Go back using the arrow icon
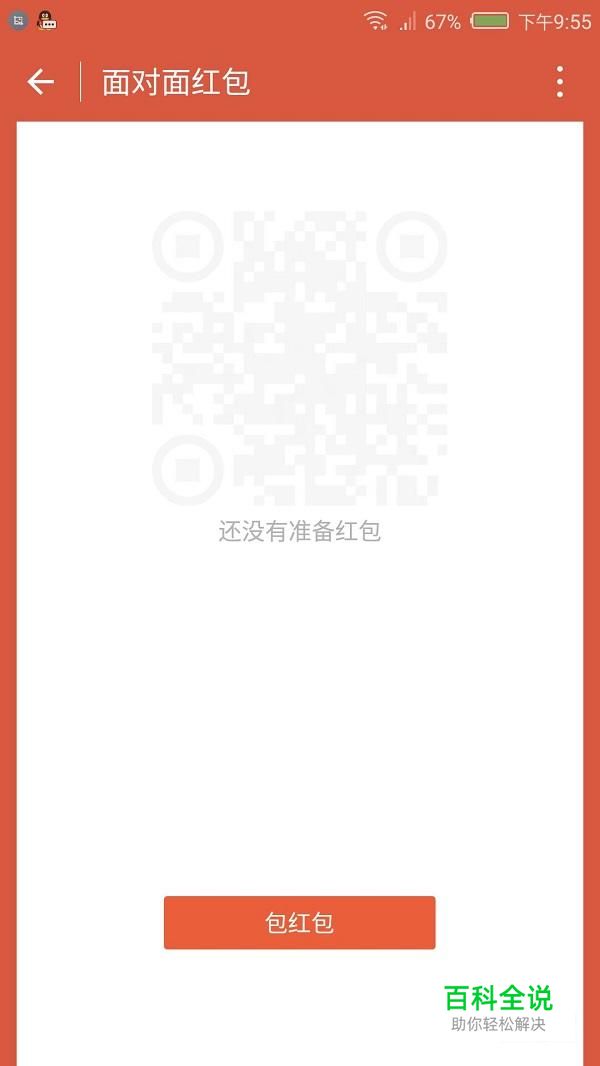 pyautogui.click(x=40, y=82)
